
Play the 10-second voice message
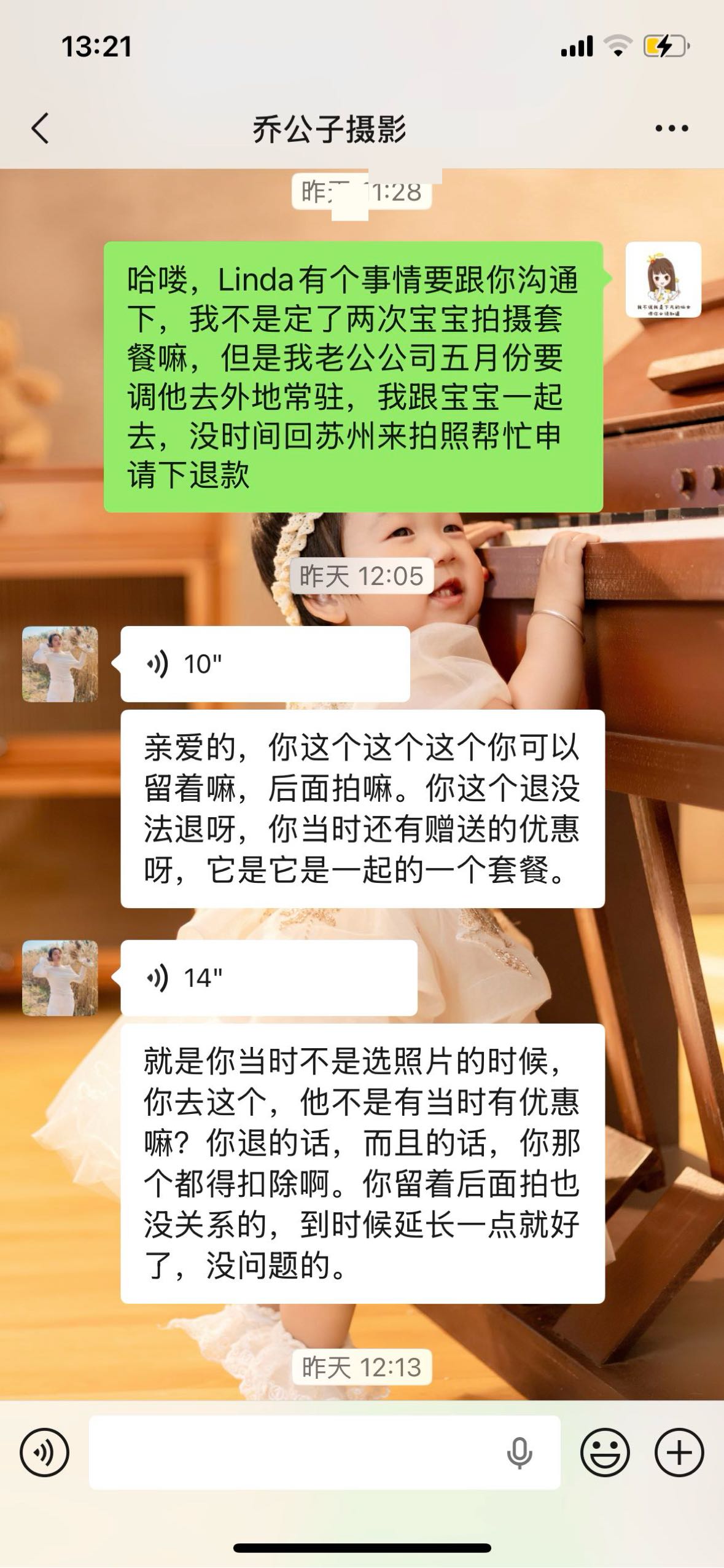click(x=265, y=664)
